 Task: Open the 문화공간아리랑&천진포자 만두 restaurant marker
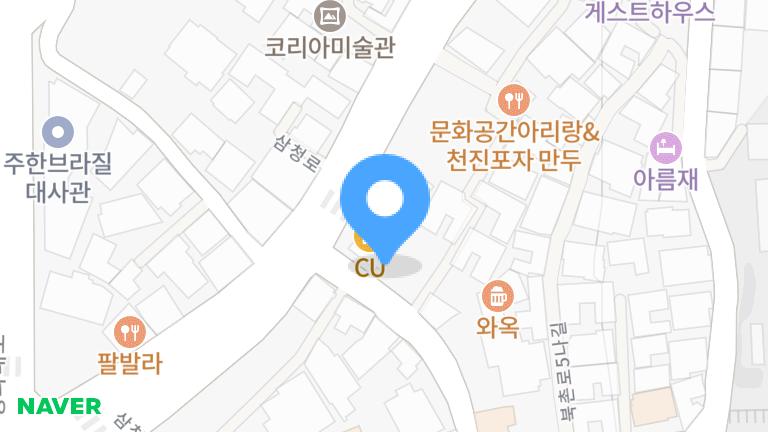pyautogui.click(x=513, y=99)
